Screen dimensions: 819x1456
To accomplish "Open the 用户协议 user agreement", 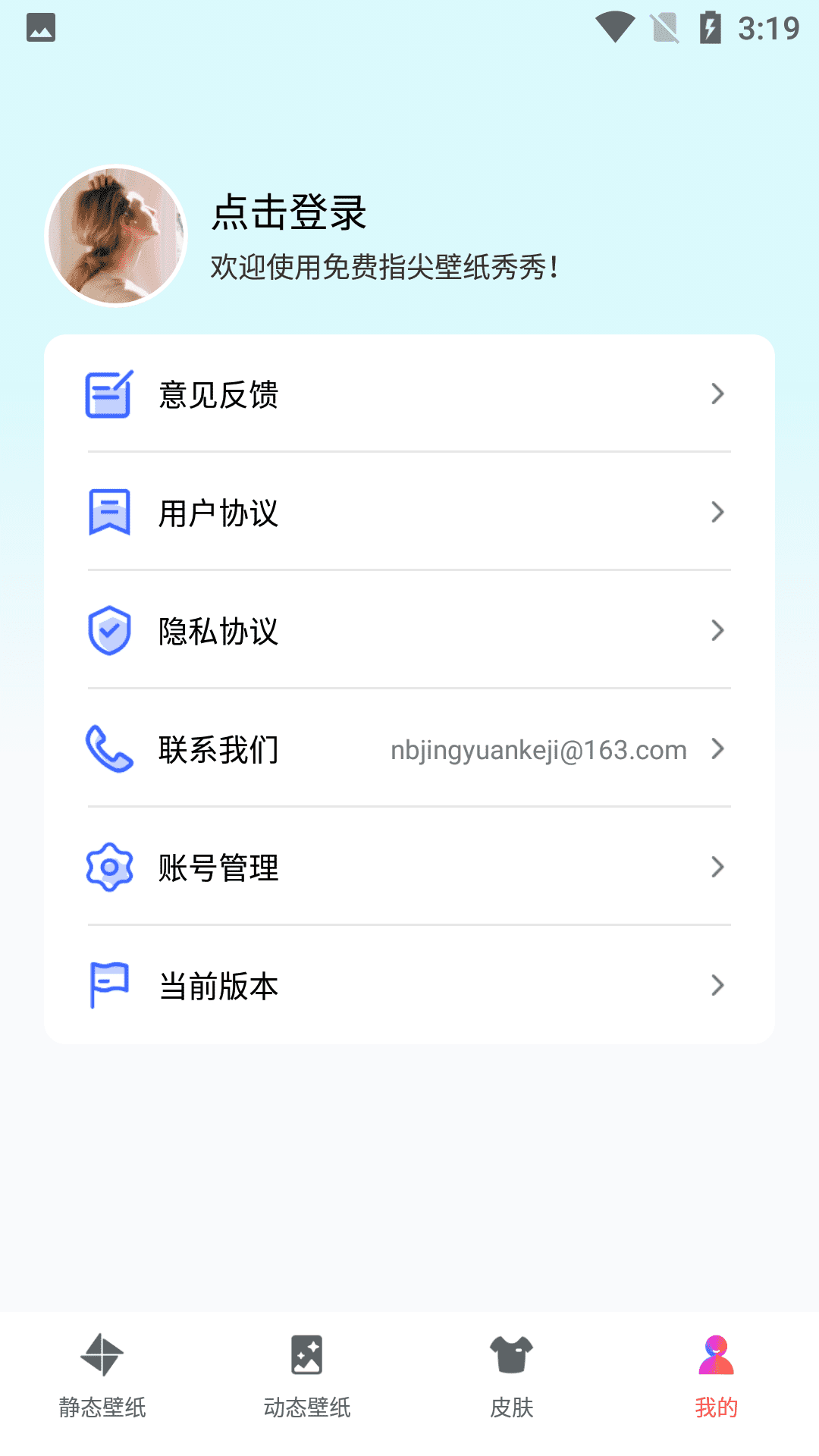I will click(x=409, y=512).
